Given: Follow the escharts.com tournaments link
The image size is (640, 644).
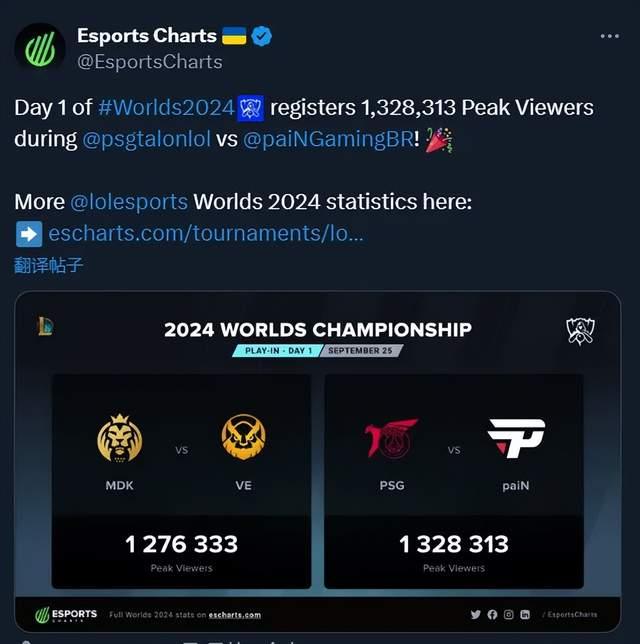Looking at the screenshot, I should (x=205, y=233).
